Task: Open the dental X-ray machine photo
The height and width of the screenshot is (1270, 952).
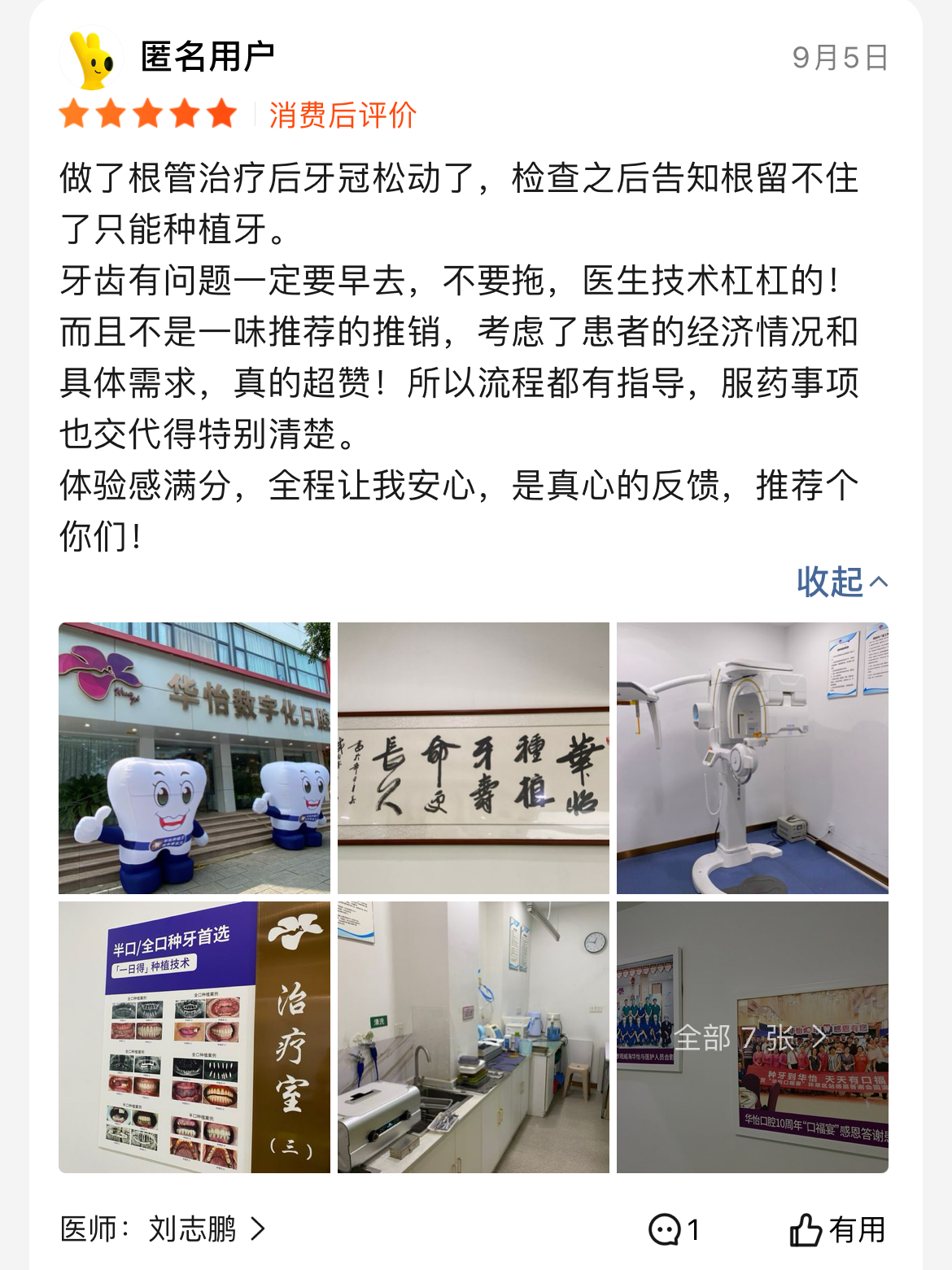Action: click(x=752, y=757)
